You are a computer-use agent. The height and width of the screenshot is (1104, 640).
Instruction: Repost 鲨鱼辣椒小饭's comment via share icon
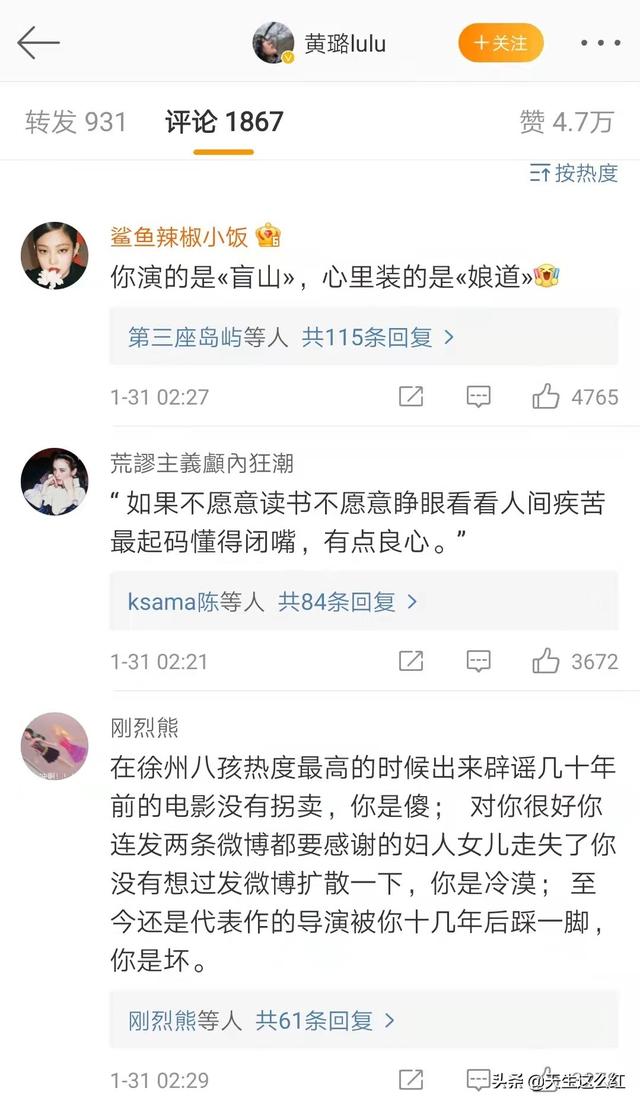411,397
